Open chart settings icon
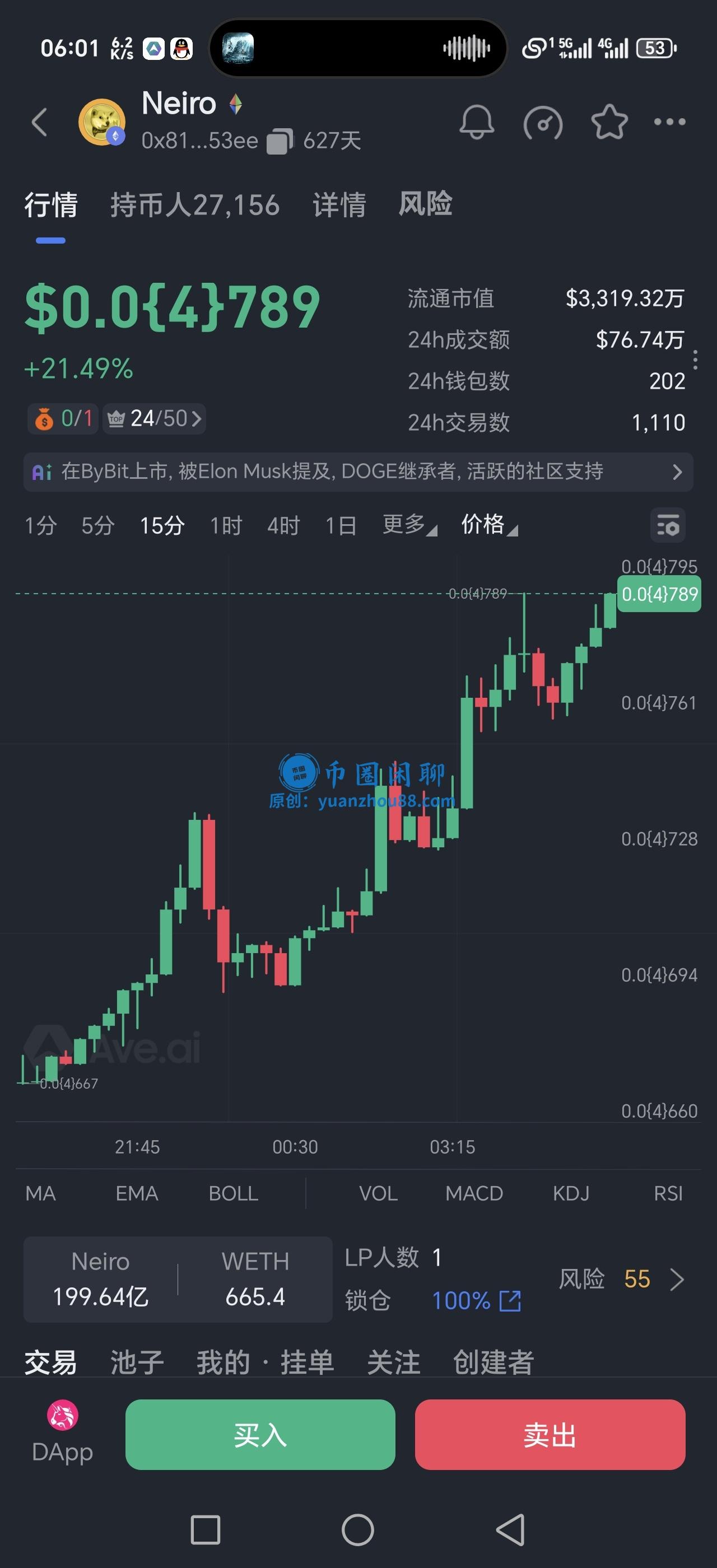Viewport: 717px width, 1568px height. (668, 525)
